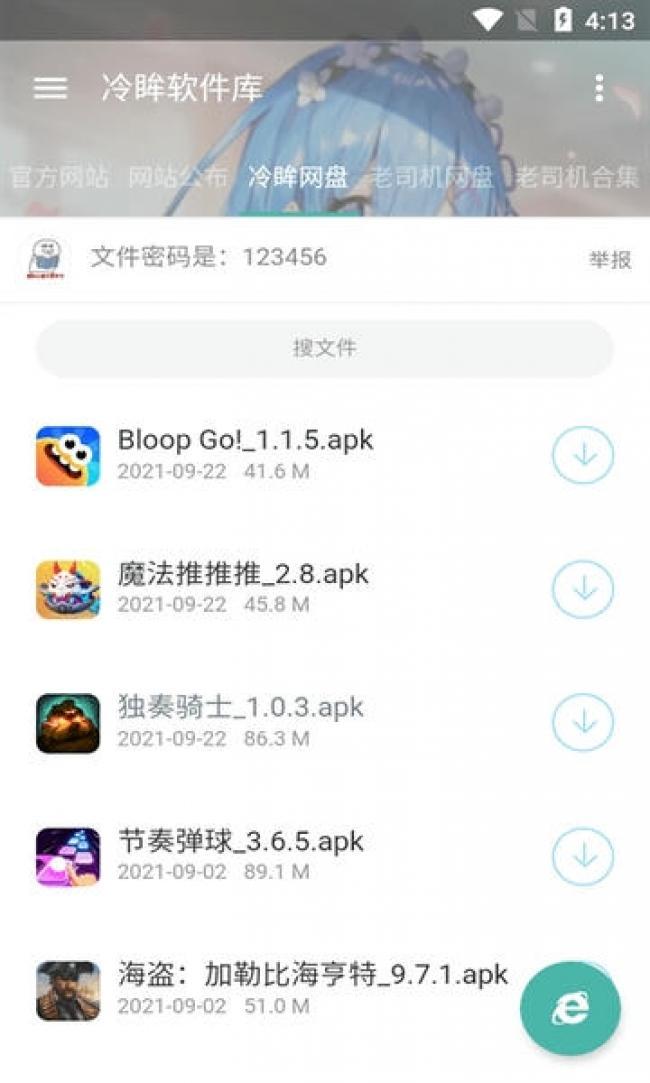Switch to the 网站公布 tab
This screenshot has height=1083, width=650.
[x=178, y=178]
